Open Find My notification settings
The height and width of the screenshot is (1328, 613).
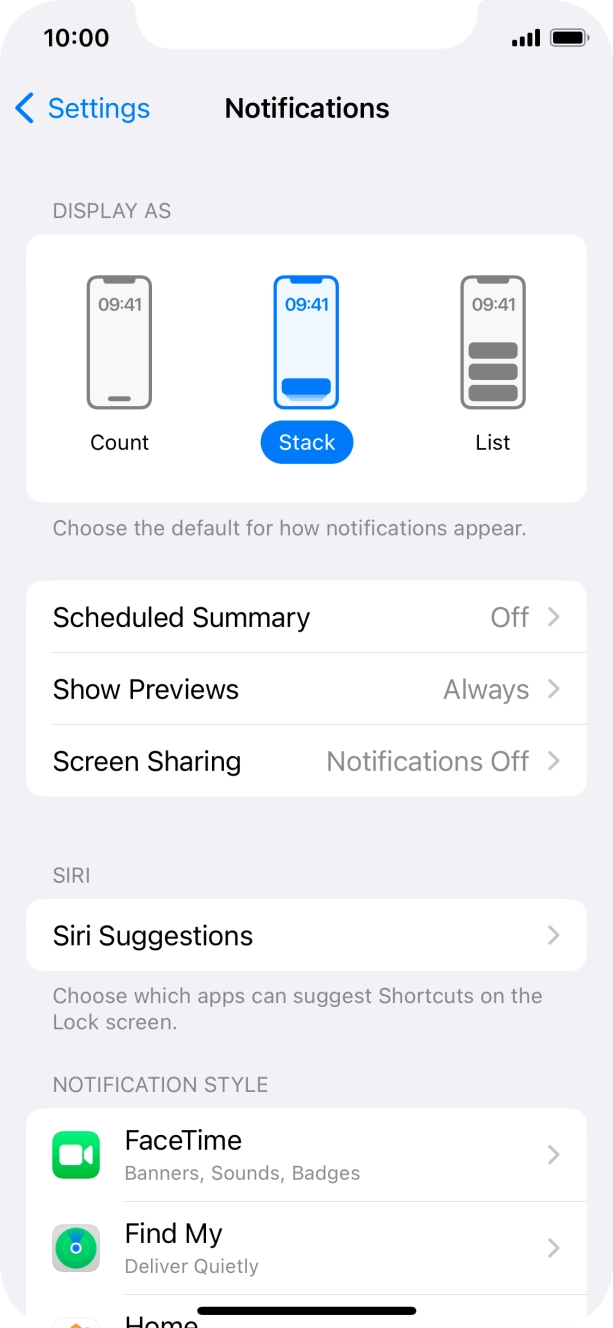pos(306,1248)
